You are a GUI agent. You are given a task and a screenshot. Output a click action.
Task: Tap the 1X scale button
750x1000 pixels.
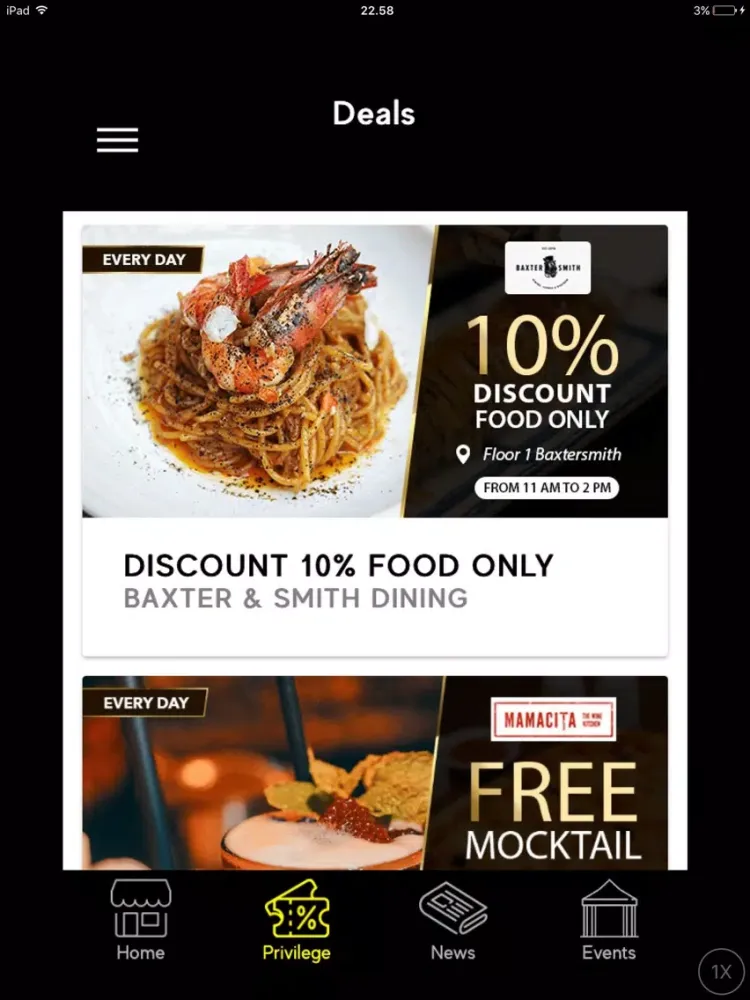[721, 972]
